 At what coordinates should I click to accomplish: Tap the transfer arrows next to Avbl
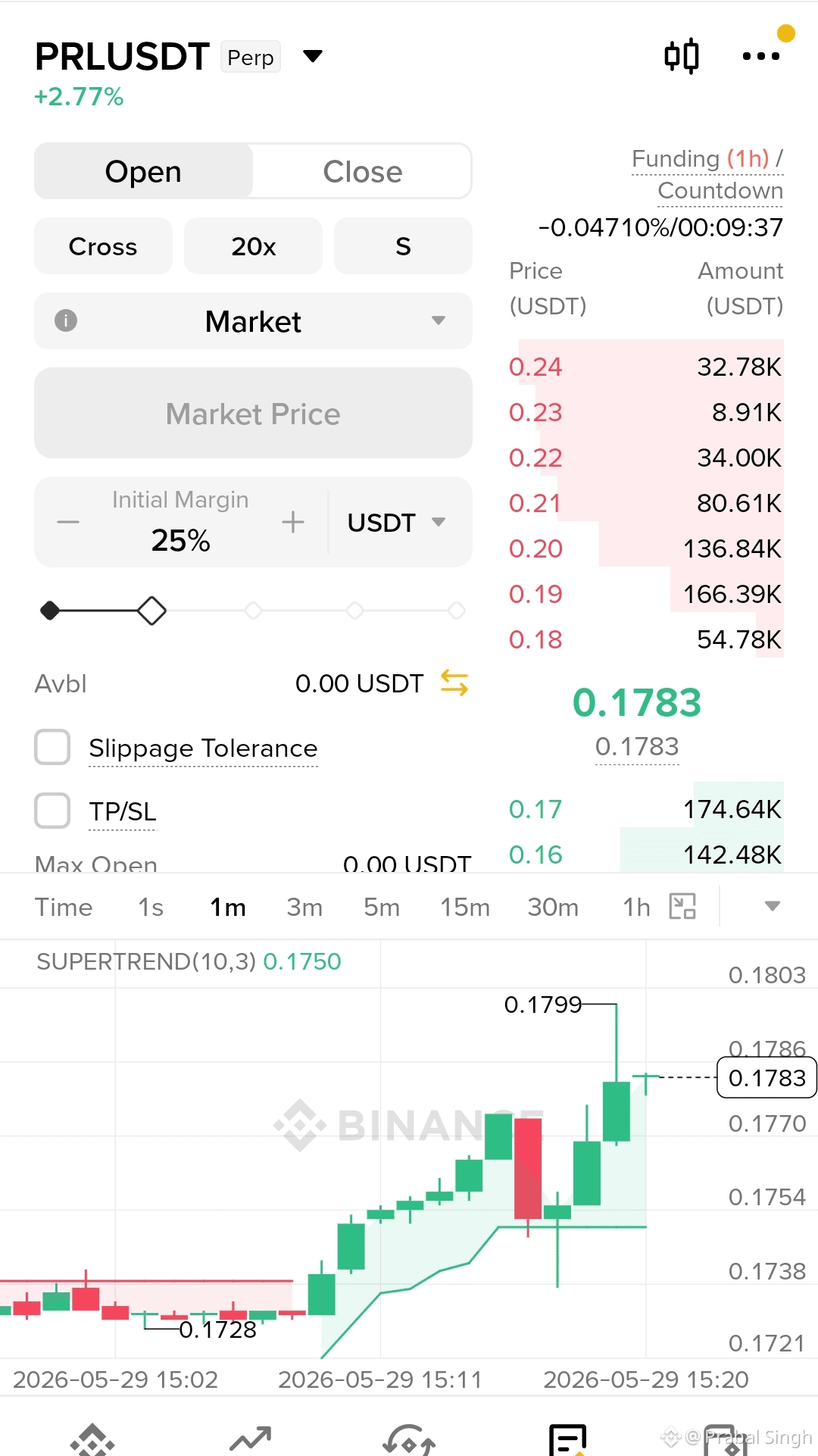[454, 683]
